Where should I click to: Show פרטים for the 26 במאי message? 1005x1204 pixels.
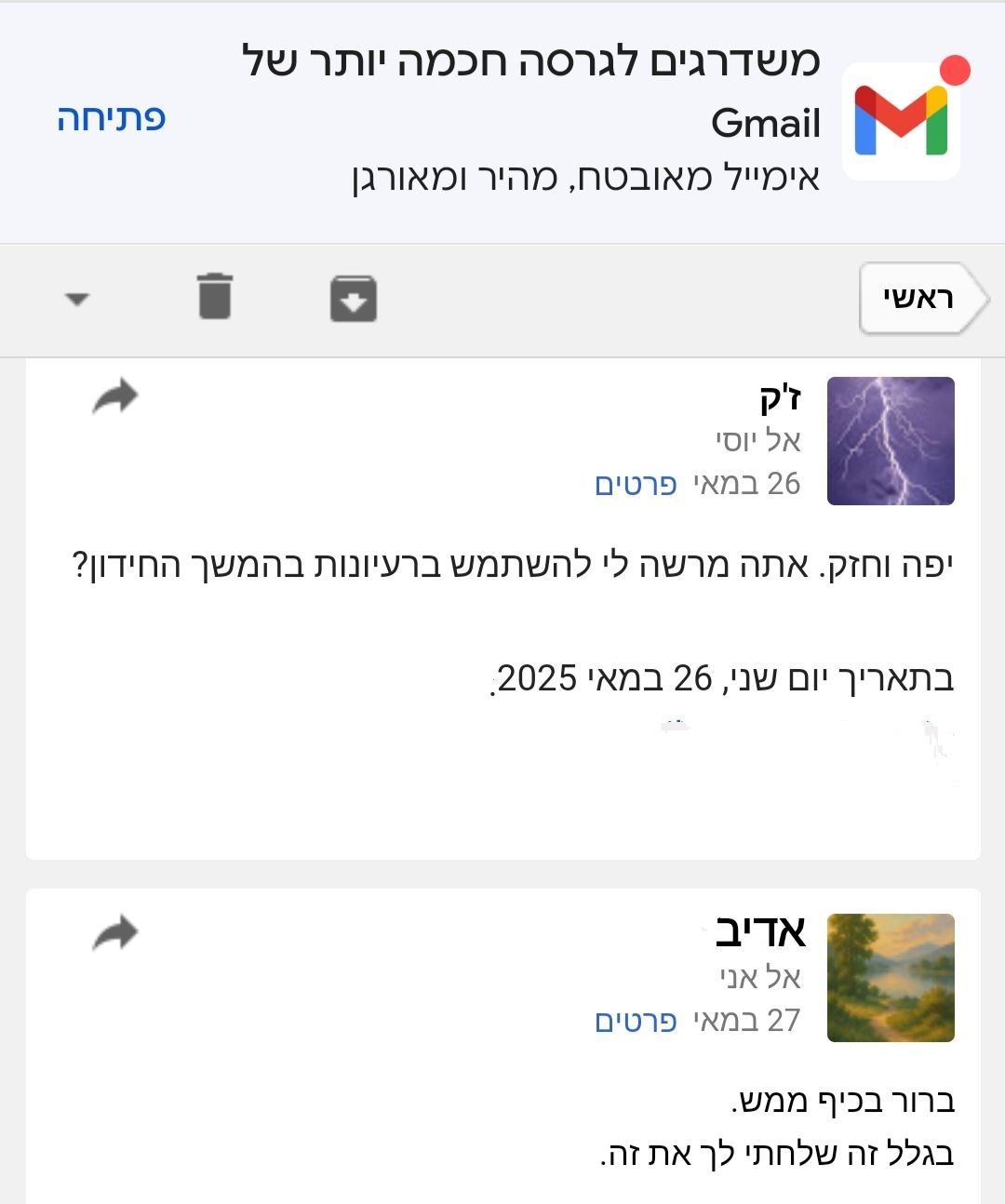click(636, 484)
